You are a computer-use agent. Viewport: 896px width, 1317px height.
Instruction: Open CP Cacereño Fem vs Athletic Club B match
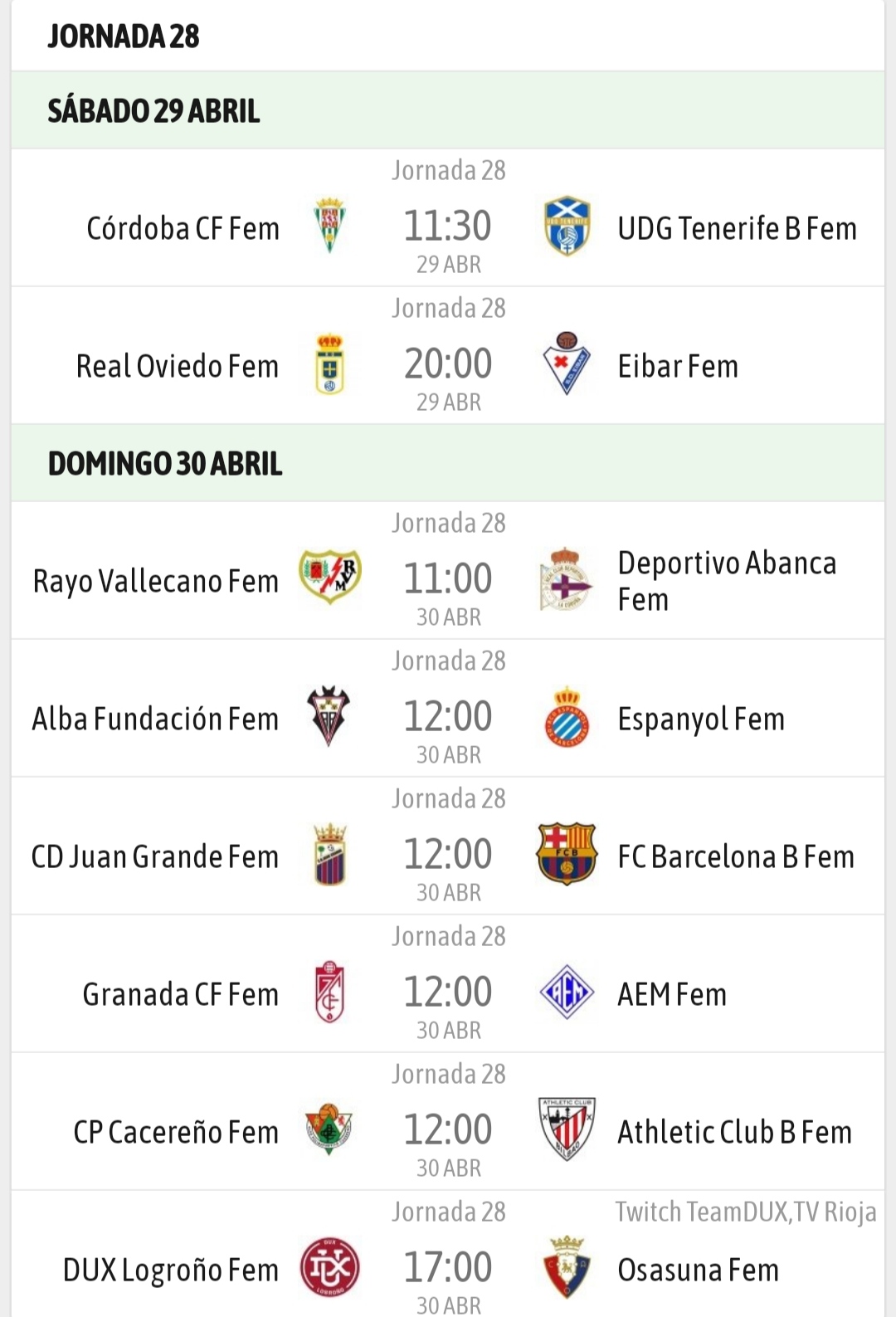tap(448, 1129)
